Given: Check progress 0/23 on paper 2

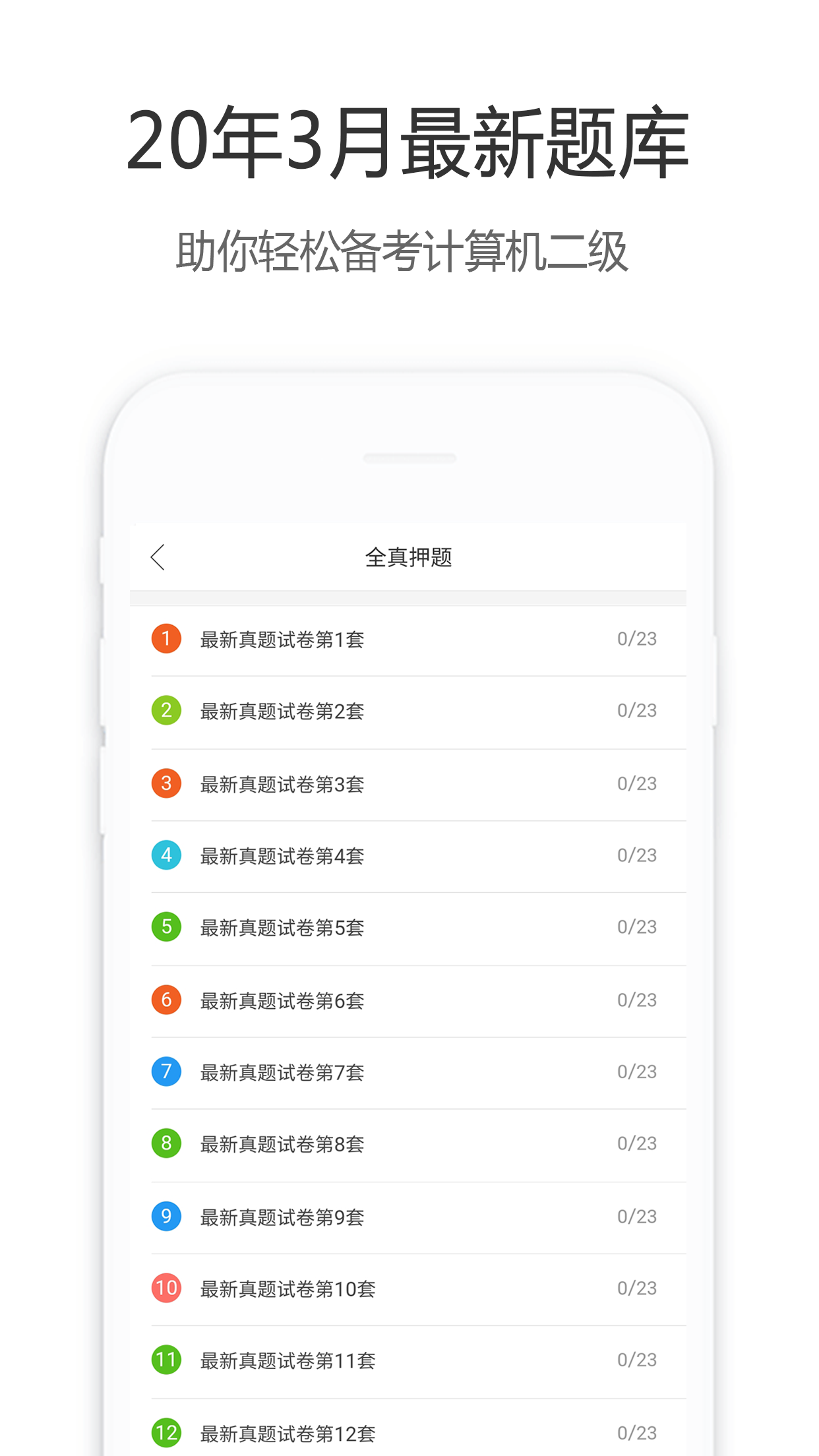Looking at the screenshot, I should click(635, 711).
